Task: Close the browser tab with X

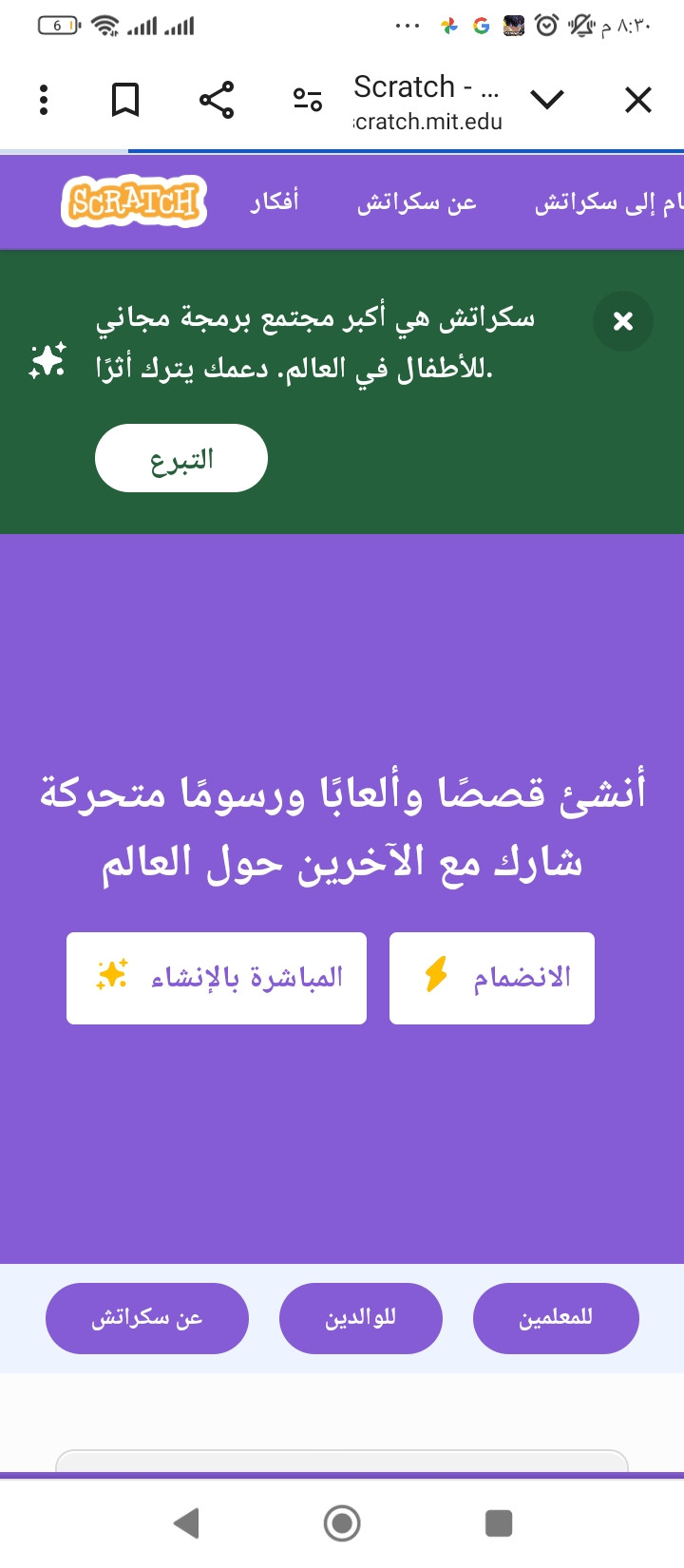Action: tap(638, 100)
